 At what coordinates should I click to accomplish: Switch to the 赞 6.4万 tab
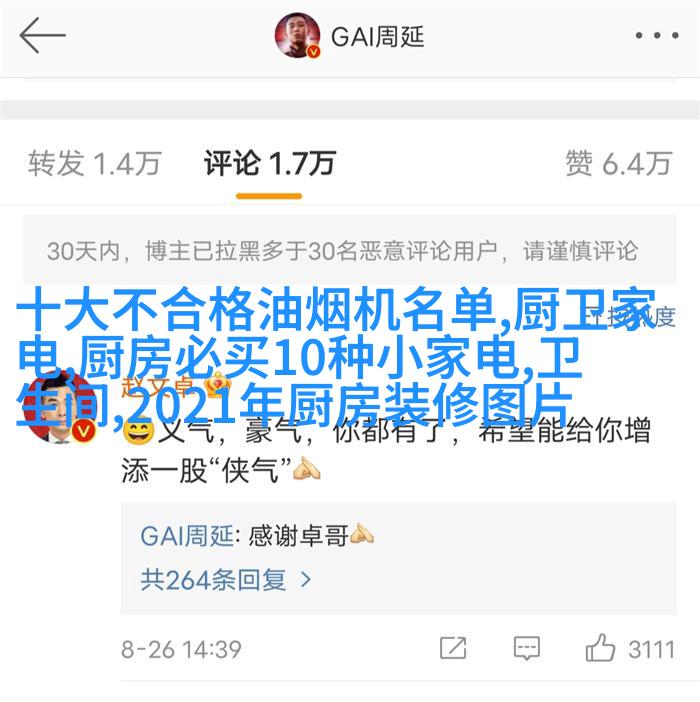click(617, 163)
